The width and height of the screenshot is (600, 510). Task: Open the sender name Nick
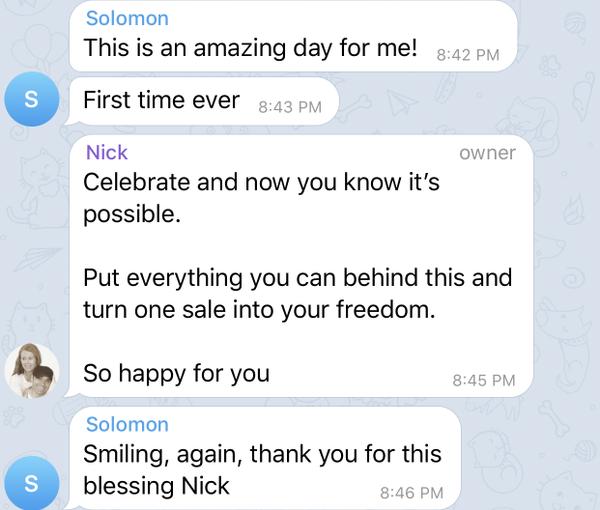pyautogui.click(x=107, y=152)
